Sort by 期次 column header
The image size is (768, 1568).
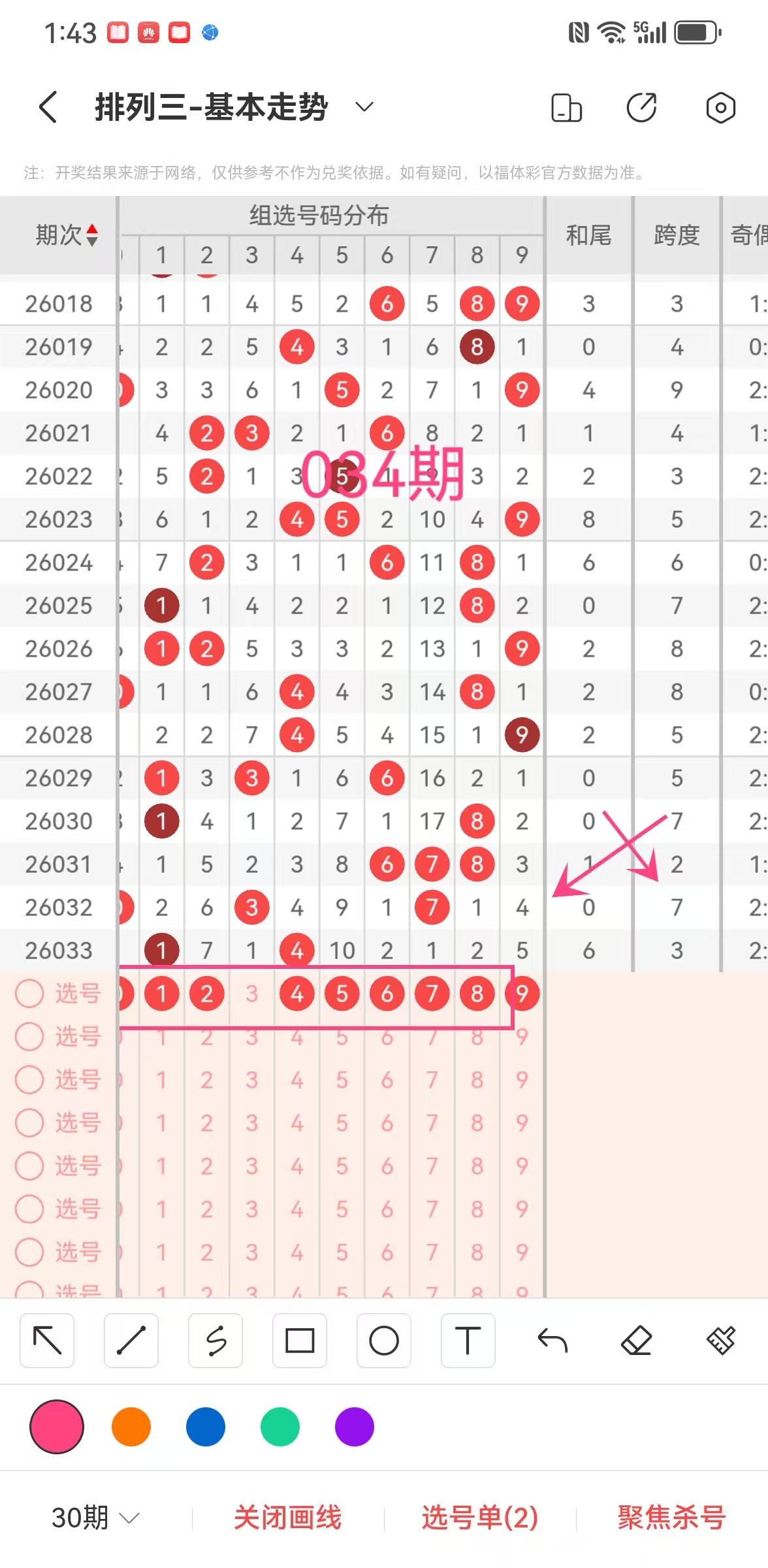coord(66,235)
